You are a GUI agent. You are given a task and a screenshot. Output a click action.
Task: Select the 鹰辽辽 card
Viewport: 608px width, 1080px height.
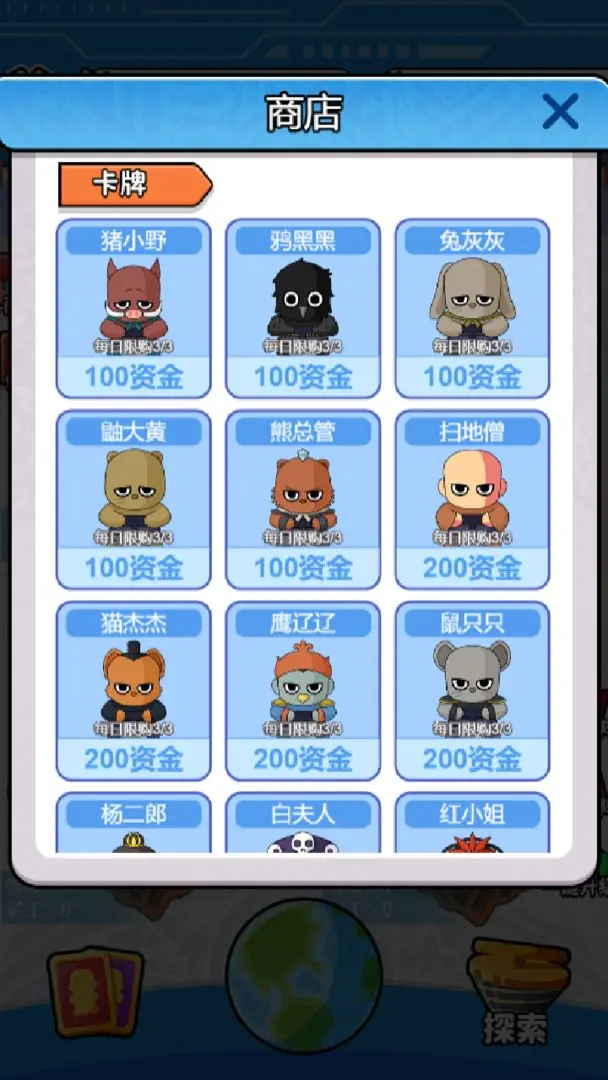pos(303,690)
